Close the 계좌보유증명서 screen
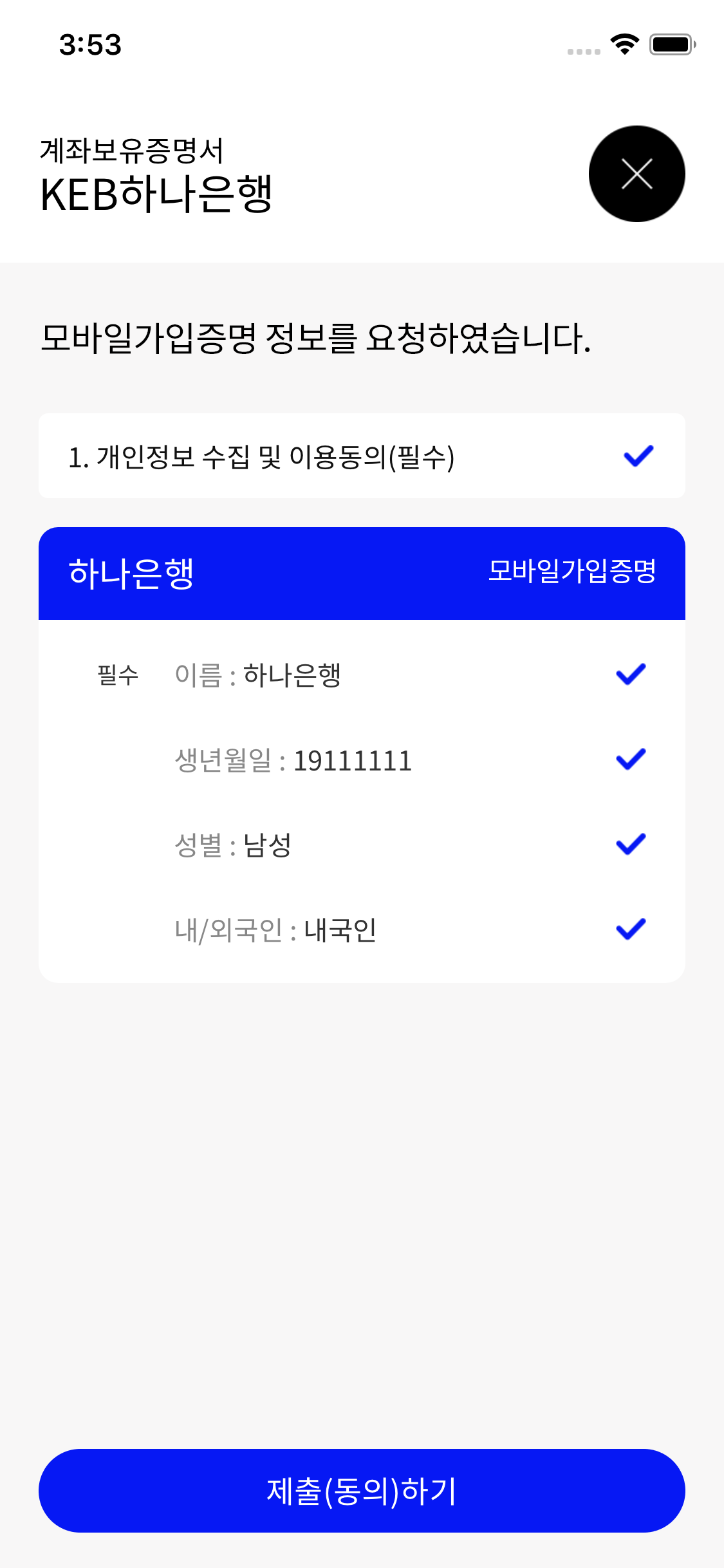 (636, 174)
